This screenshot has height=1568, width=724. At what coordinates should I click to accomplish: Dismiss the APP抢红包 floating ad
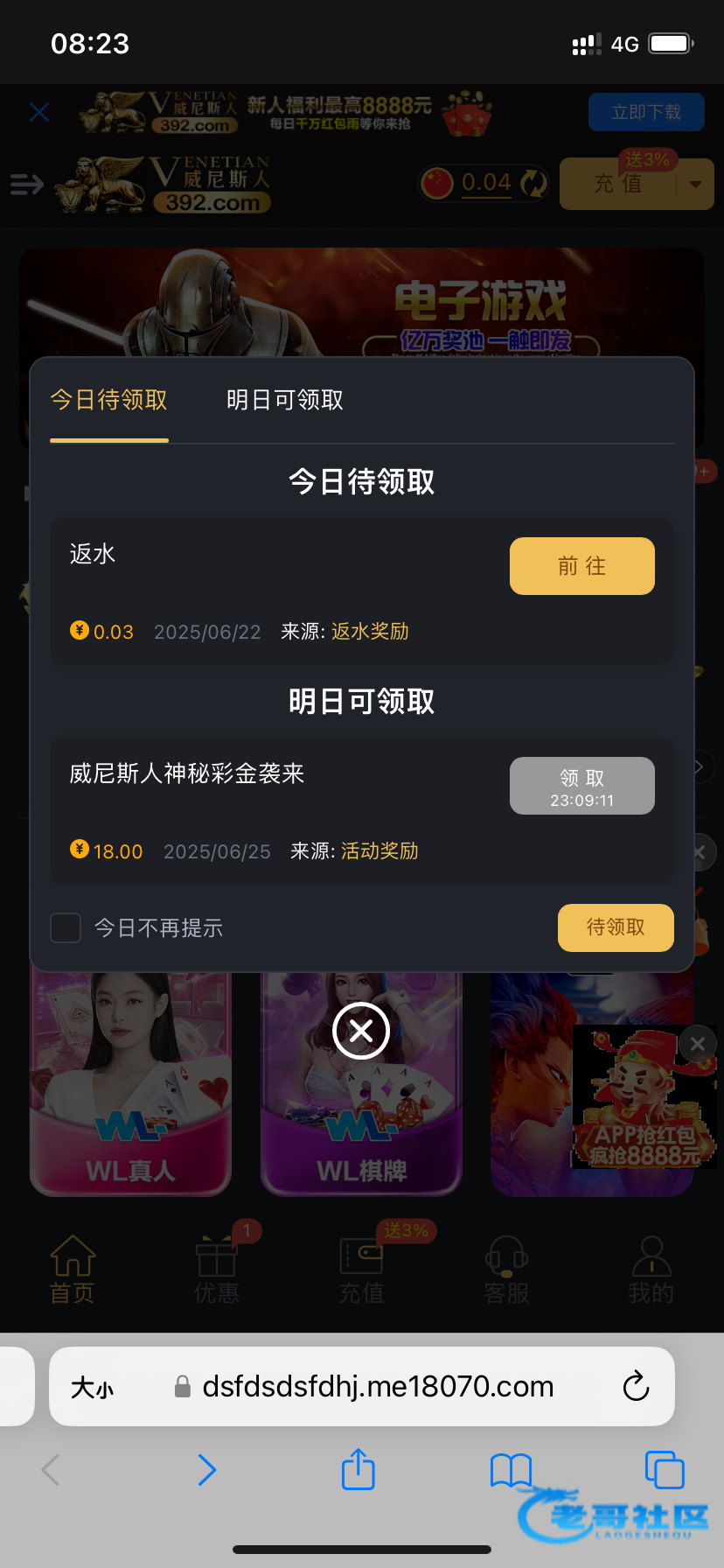(x=697, y=1043)
